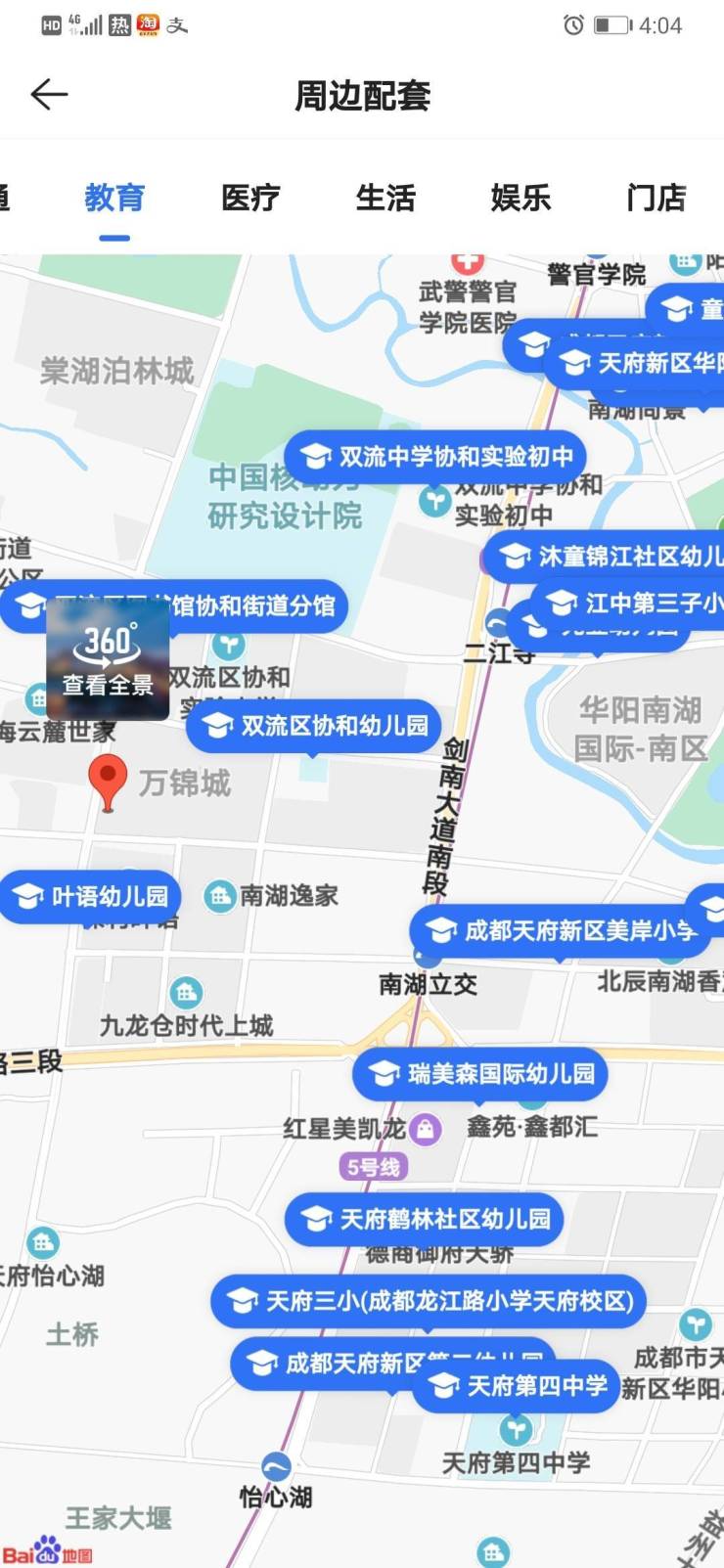Go back using the top-left arrow

[x=49, y=95]
